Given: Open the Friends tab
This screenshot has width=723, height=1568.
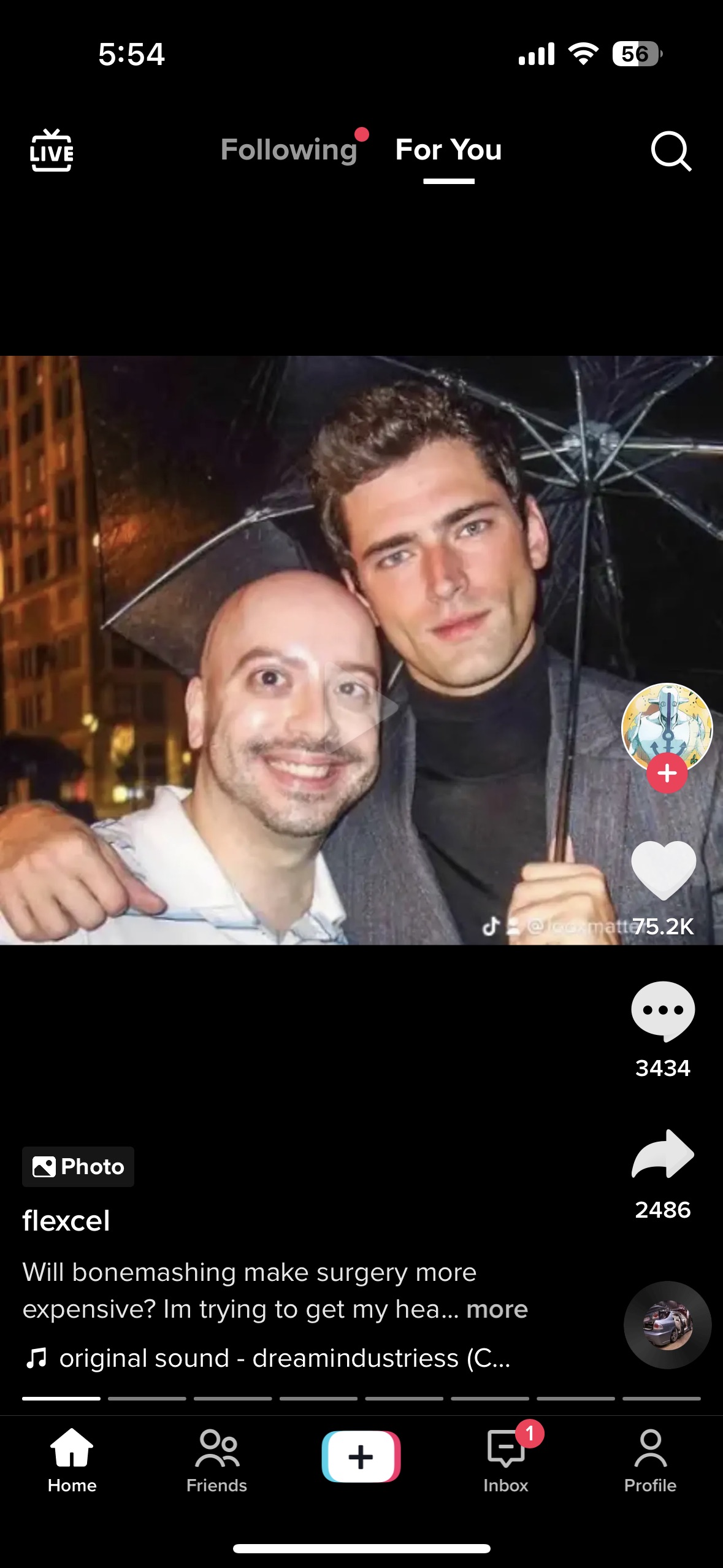Looking at the screenshot, I should click(216, 1460).
